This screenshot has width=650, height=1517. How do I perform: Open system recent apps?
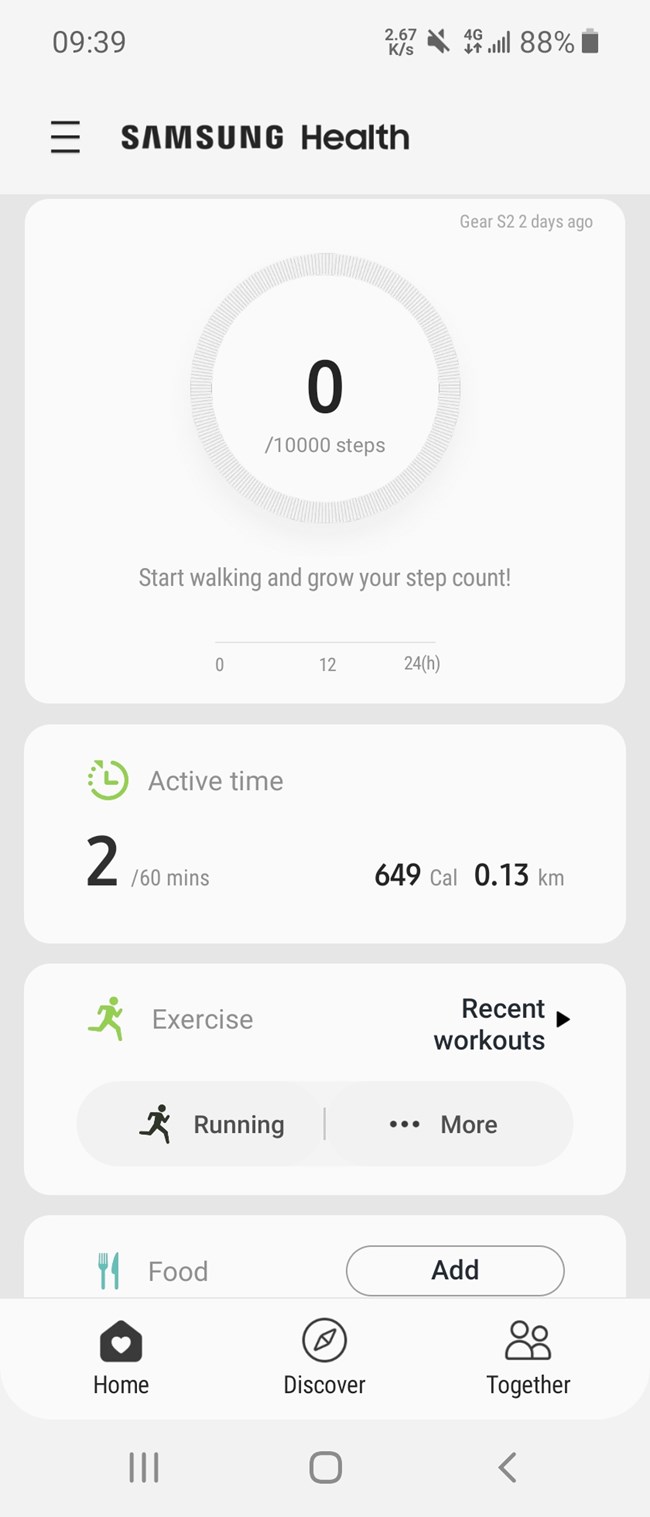pyautogui.click(x=144, y=1467)
